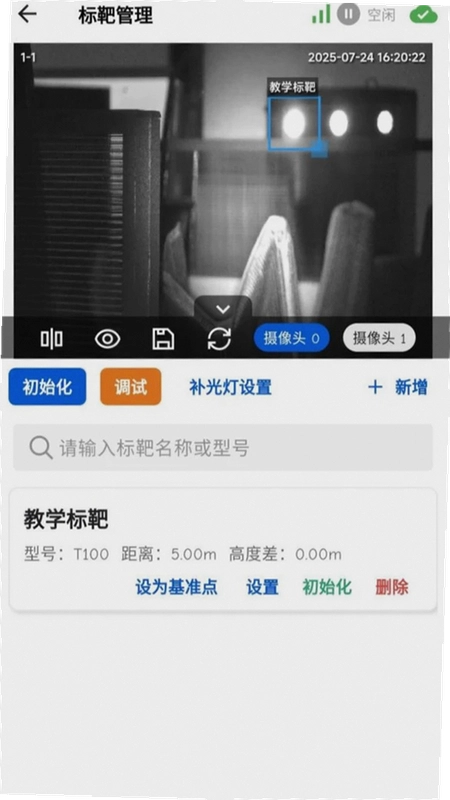The height and width of the screenshot is (800, 450).
Task: Initialize 教学标靶 via green 初始化
Action: coord(327,587)
